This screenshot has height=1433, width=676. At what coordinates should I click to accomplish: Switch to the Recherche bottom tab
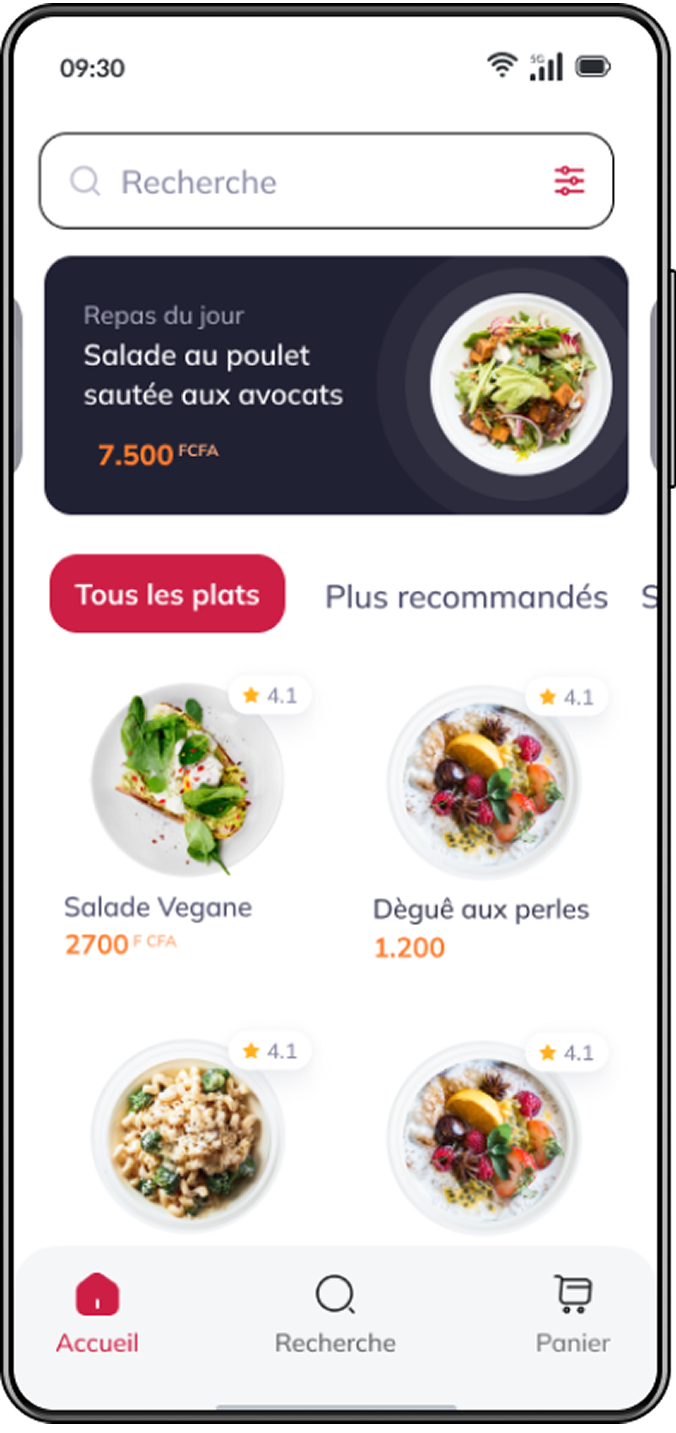[335, 1314]
